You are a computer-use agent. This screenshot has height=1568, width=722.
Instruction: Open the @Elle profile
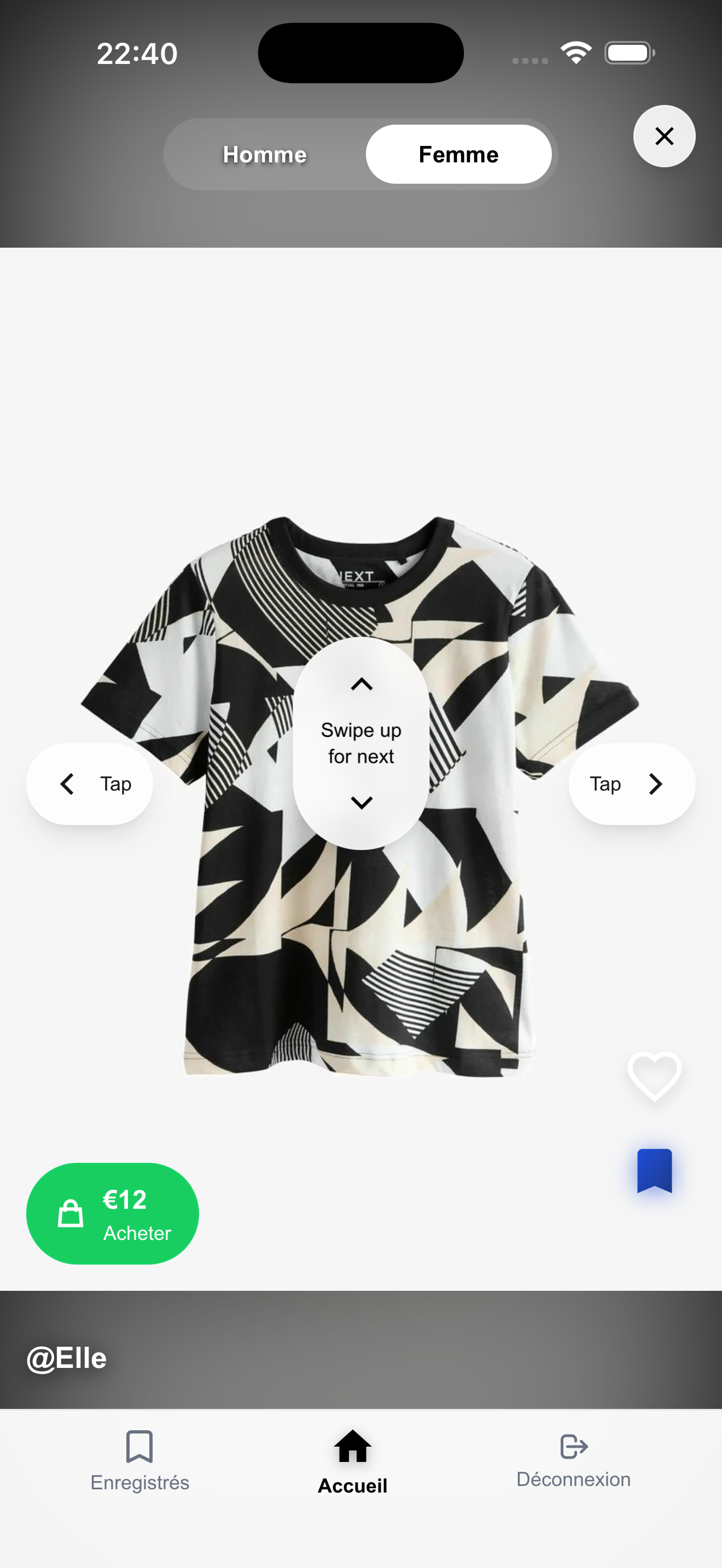[x=67, y=1359]
